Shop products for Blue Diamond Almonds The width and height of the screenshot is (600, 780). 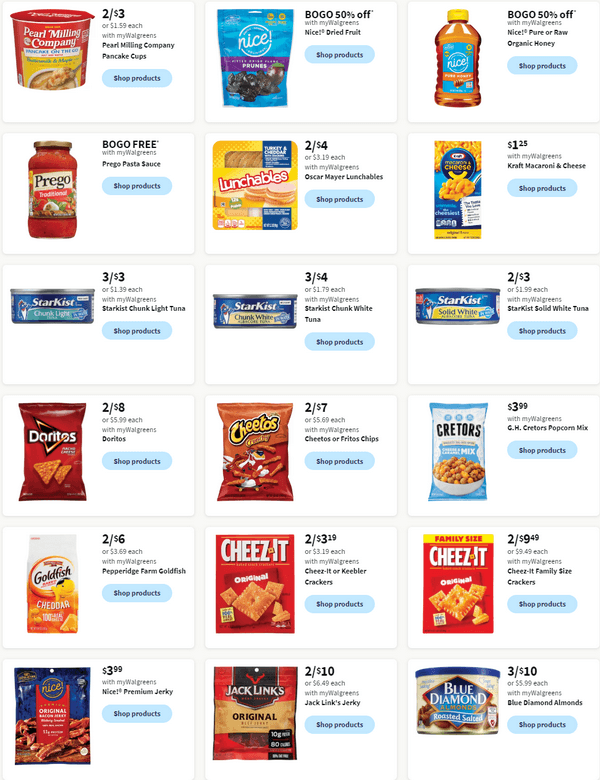542,725
